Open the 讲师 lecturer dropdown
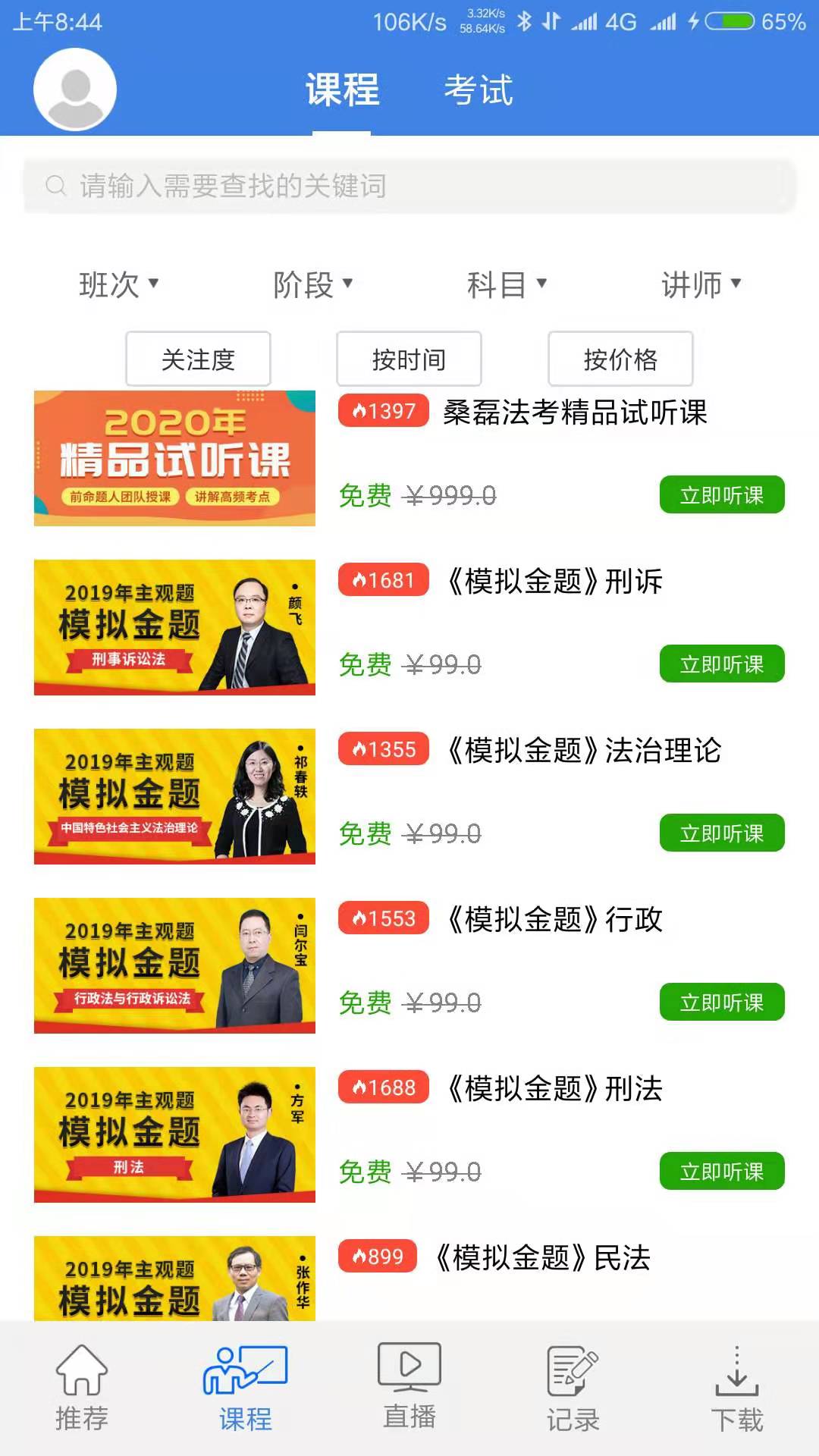 pos(701,284)
